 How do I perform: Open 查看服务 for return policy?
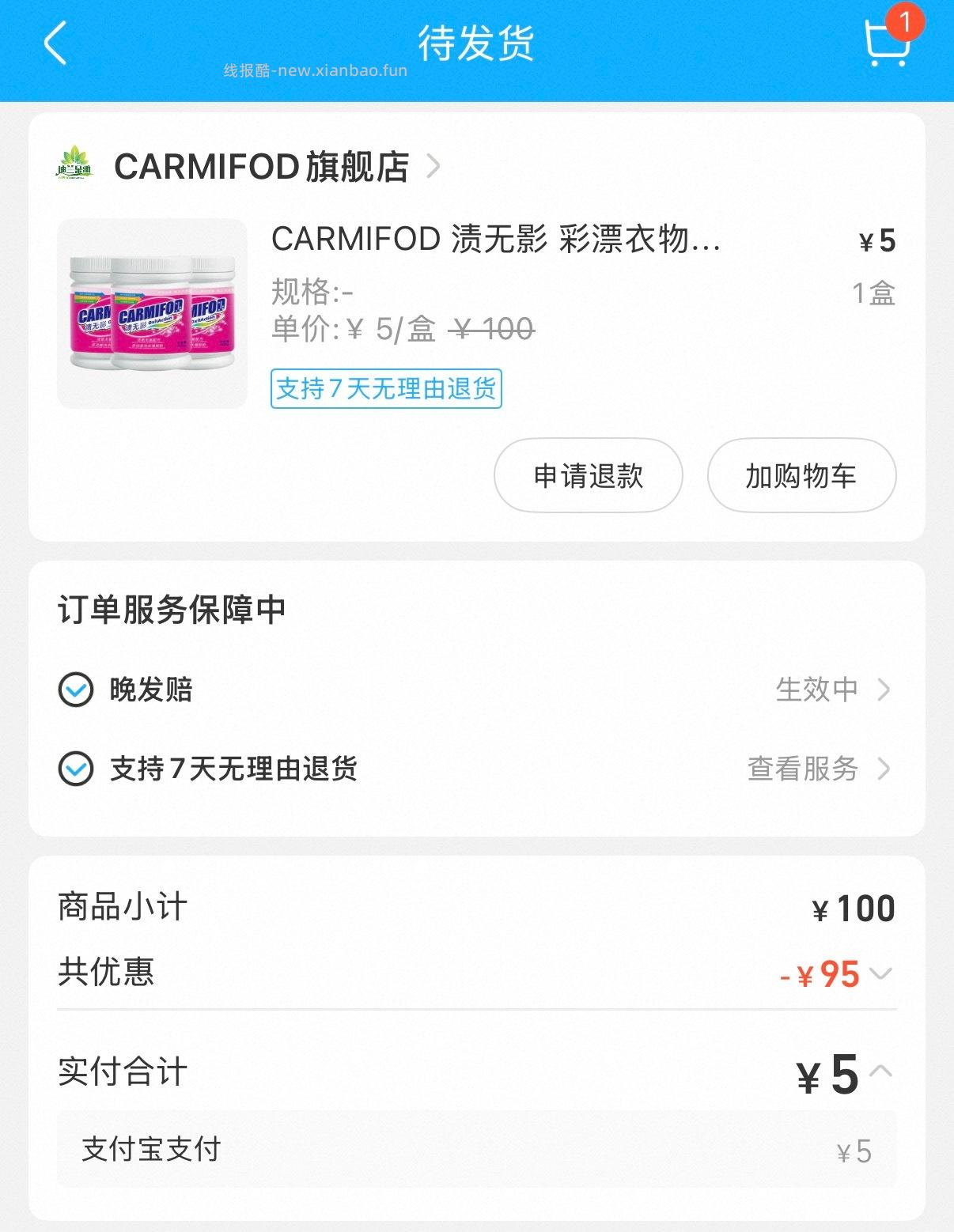coord(801,768)
